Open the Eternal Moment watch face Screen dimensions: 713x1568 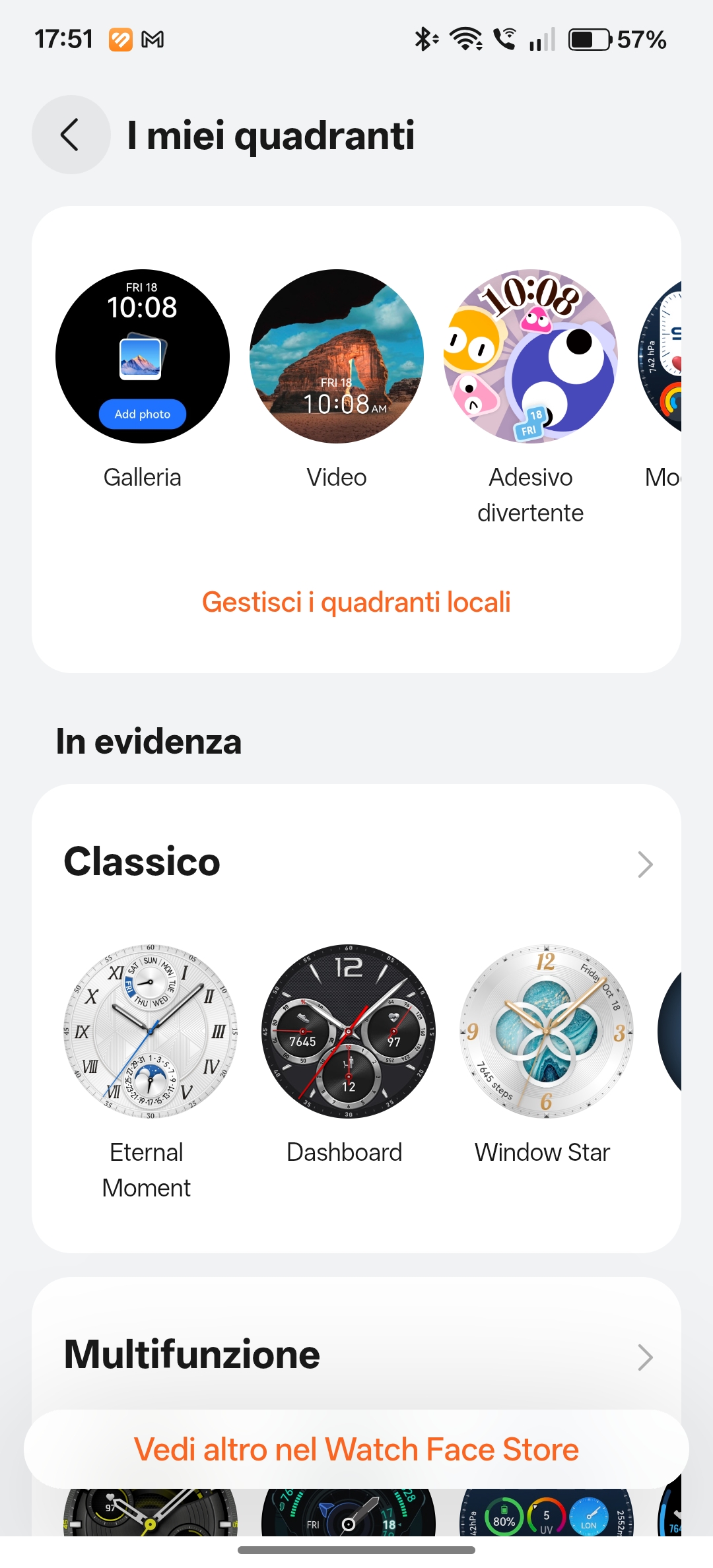[150, 1031]
